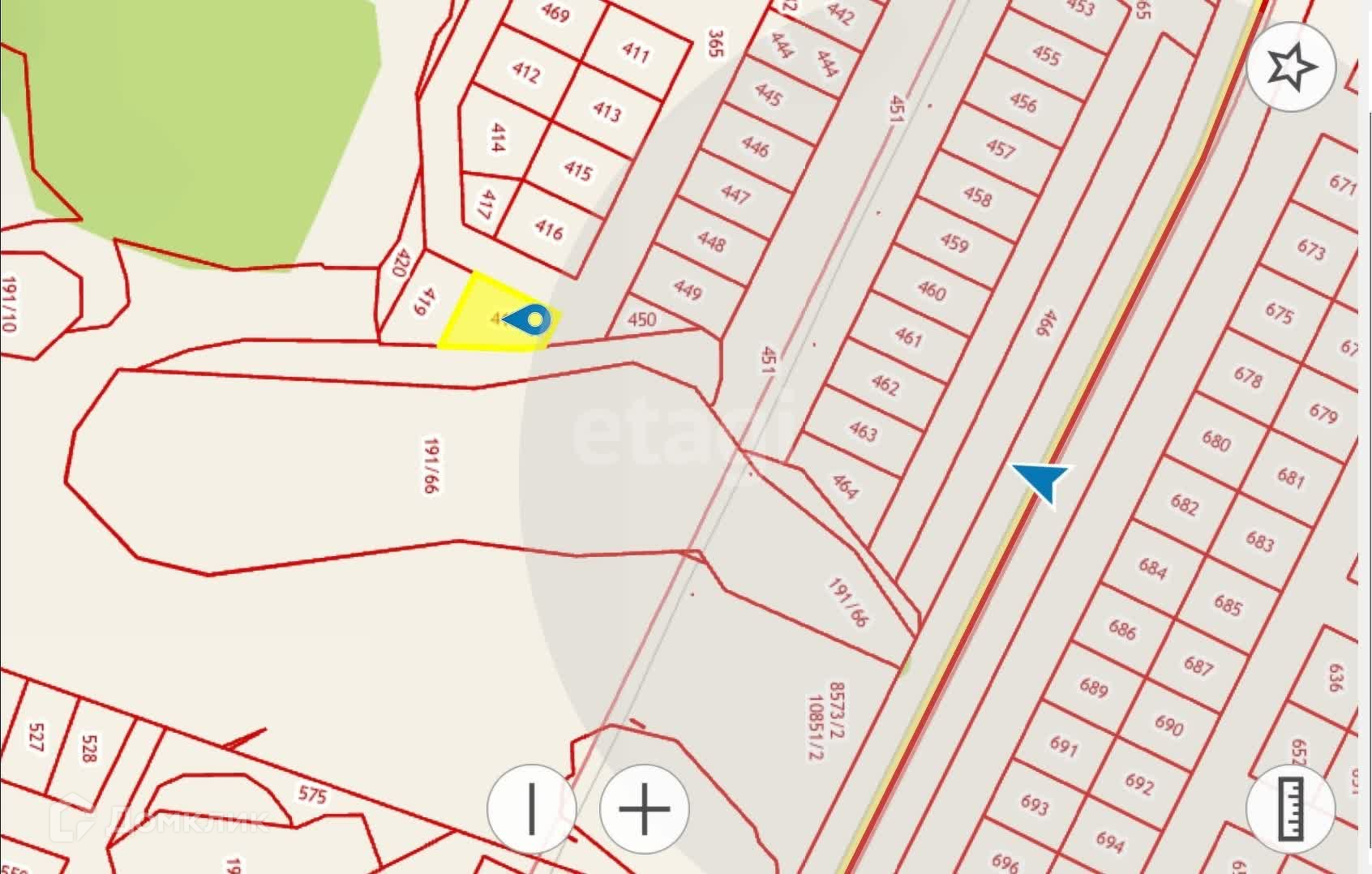Open the ruler measurement tool
The height and width of the screenshot is (874, 1372).
pyautogui.click(x=1291, y=808)
